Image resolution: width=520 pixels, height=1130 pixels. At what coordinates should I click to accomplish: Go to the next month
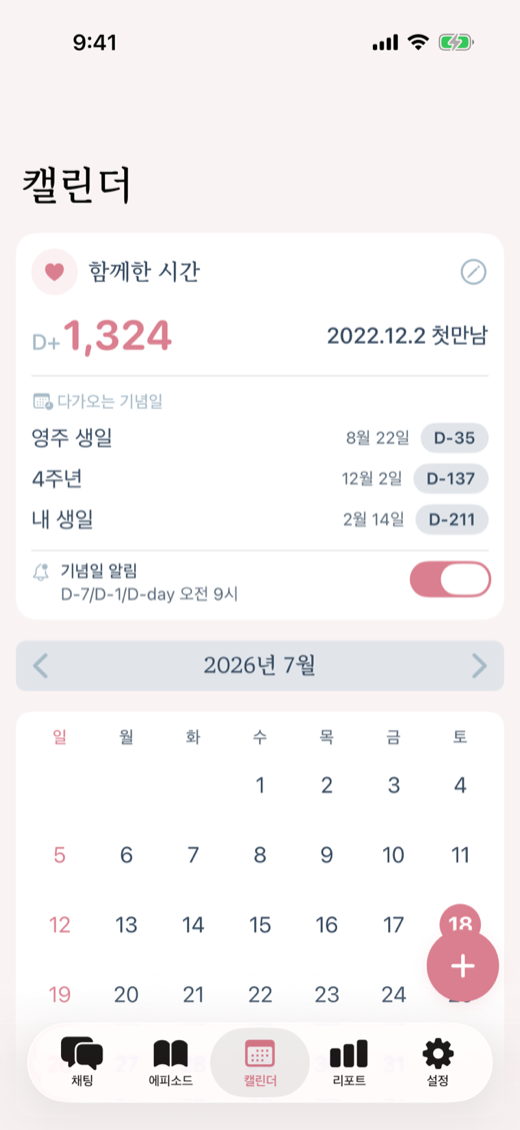[479, 666]
